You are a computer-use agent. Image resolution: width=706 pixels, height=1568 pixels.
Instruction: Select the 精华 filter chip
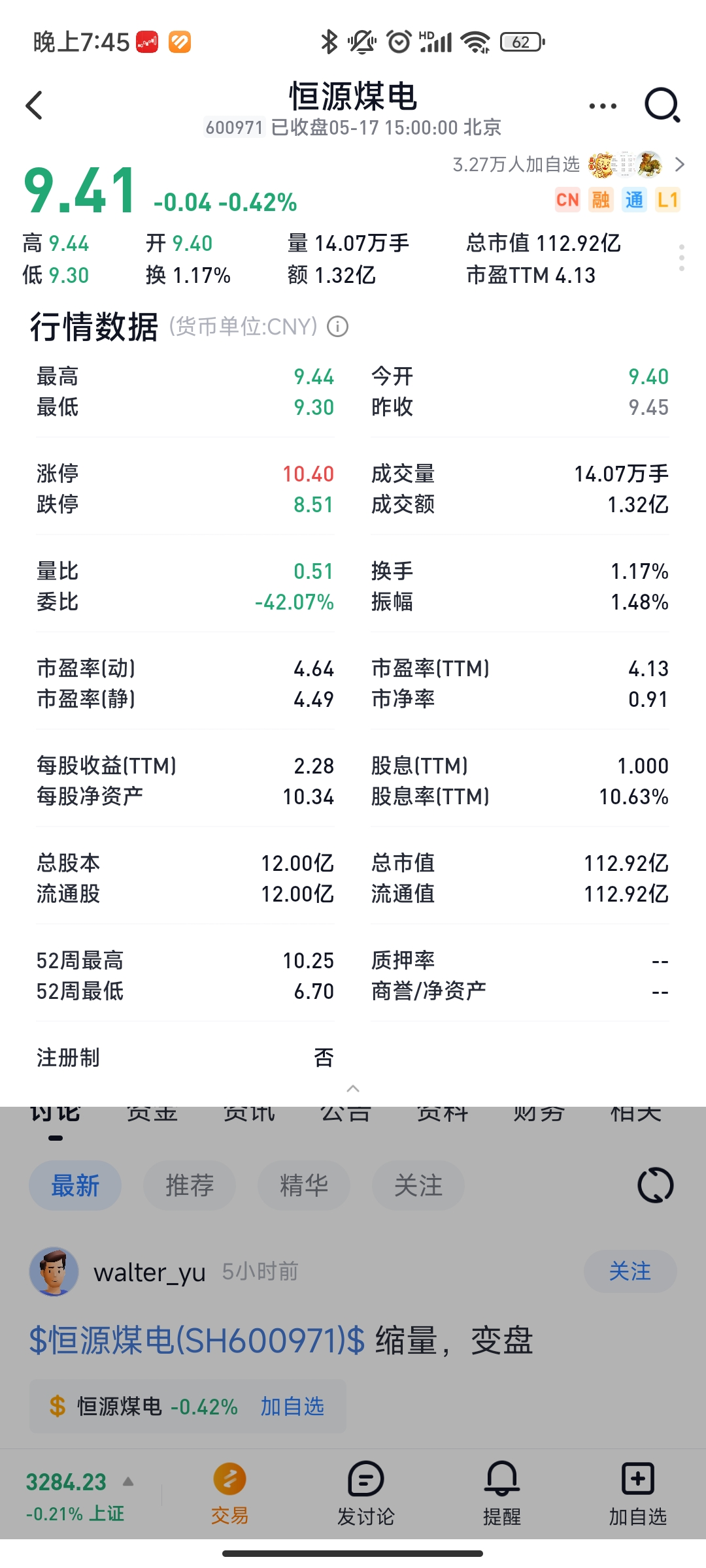304,1185
